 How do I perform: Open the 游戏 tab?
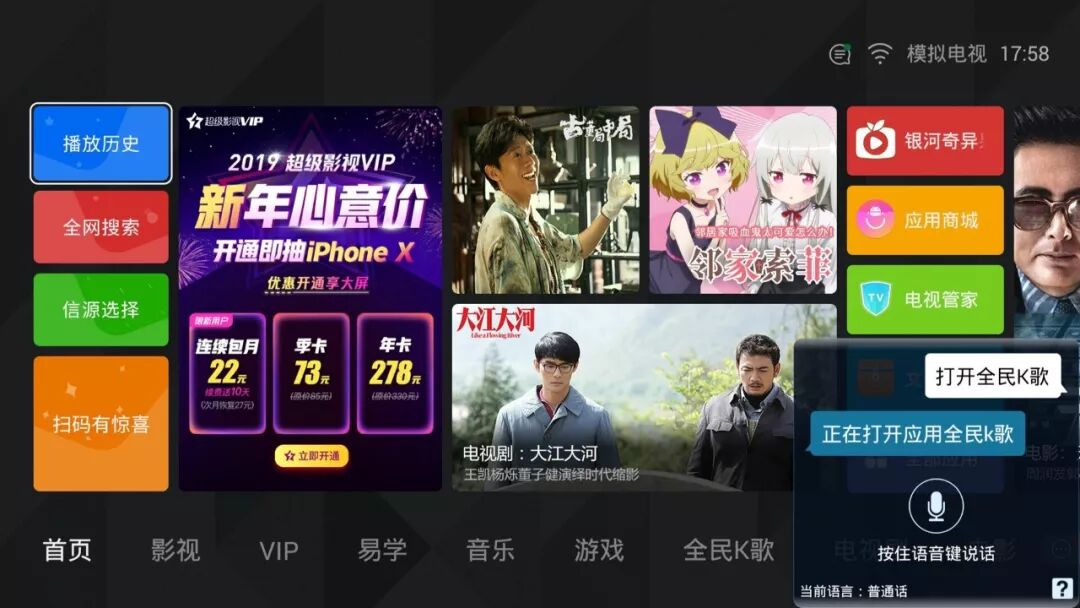tap(599, 550)
